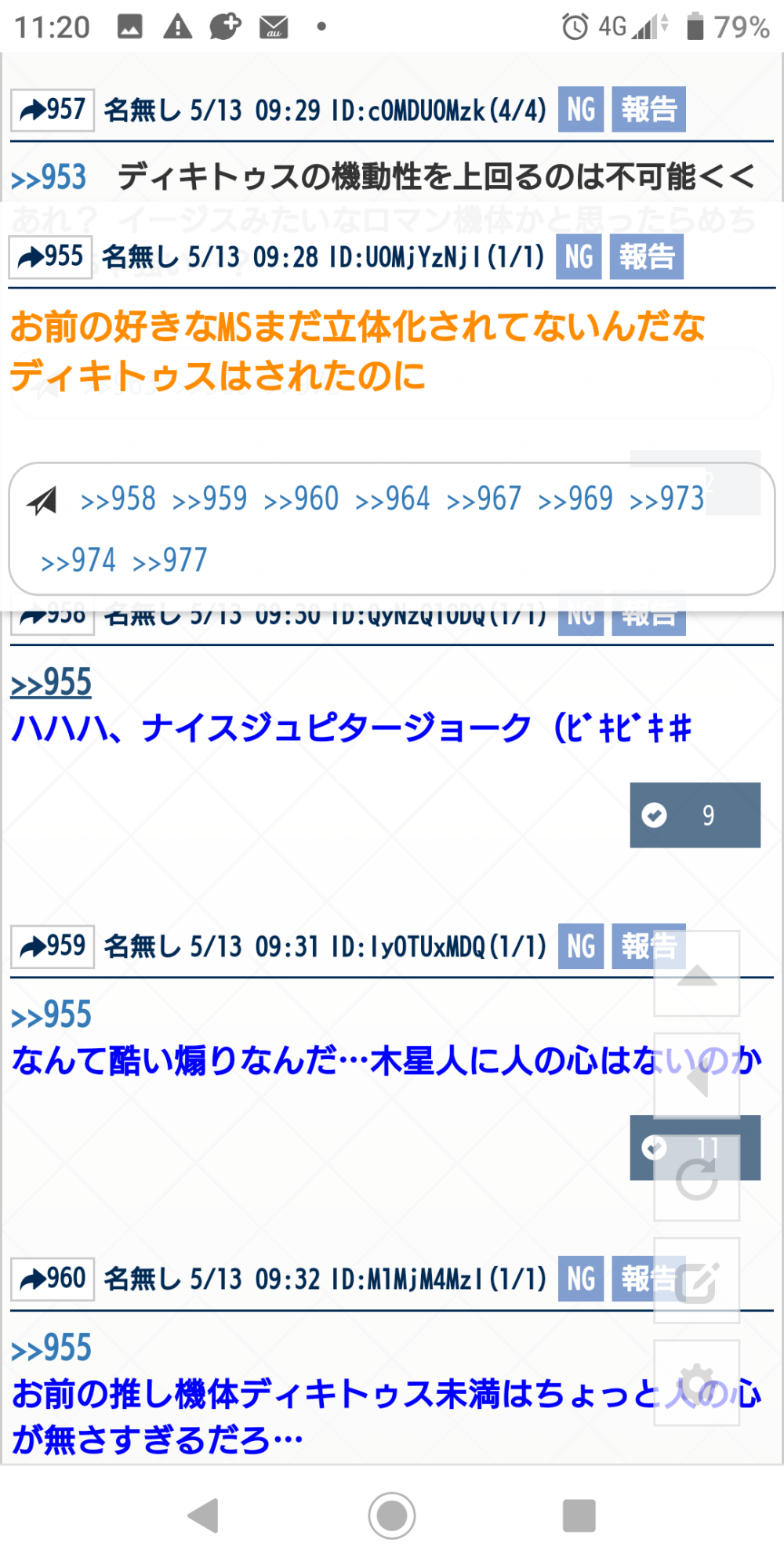Report reply 955 via 報告
The width and height of the screenshot is (784, 1568).
pos(646,257)
